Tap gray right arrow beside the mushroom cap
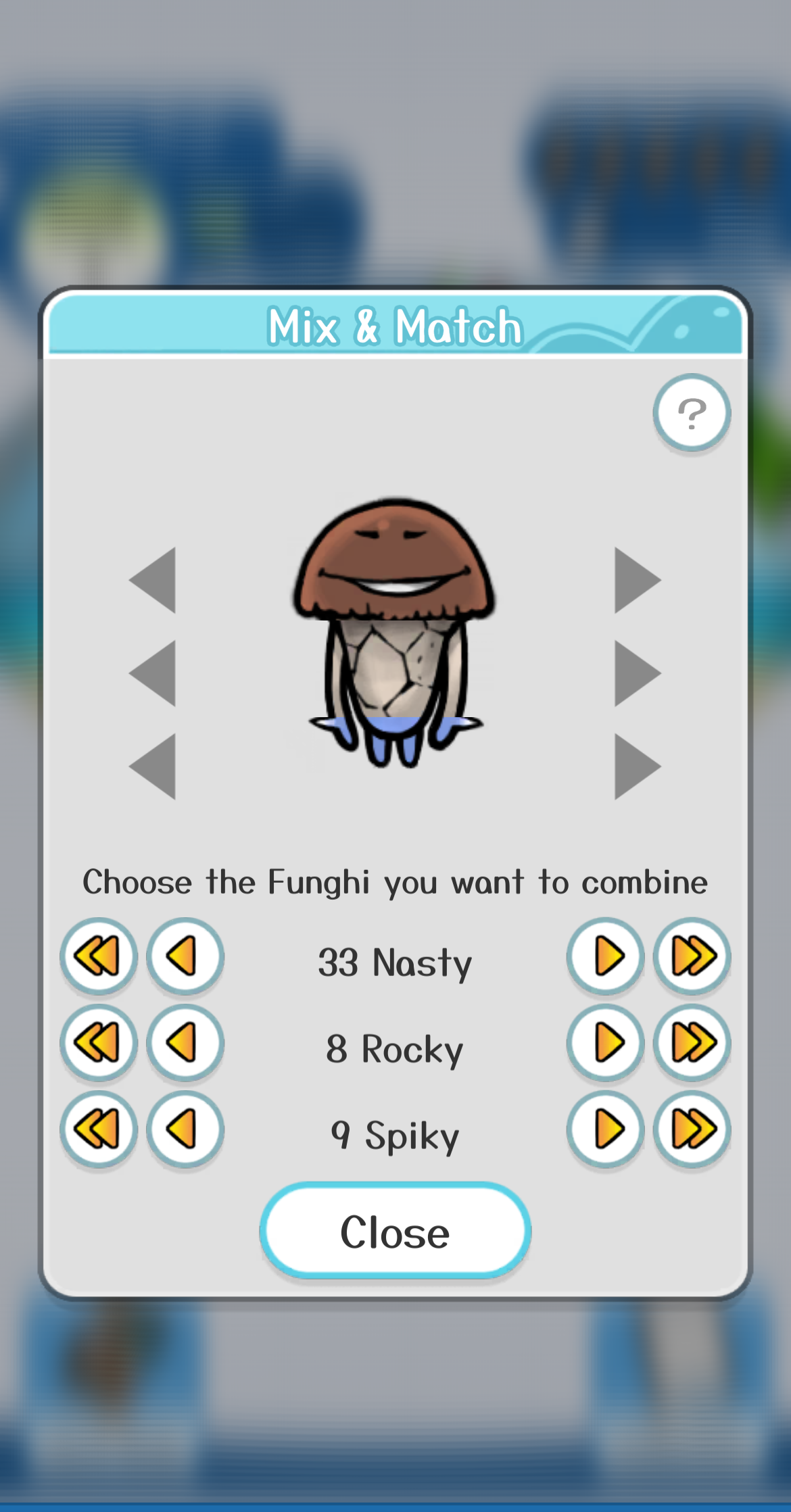This screenshot has height=1512, width=791. point(636,580)
